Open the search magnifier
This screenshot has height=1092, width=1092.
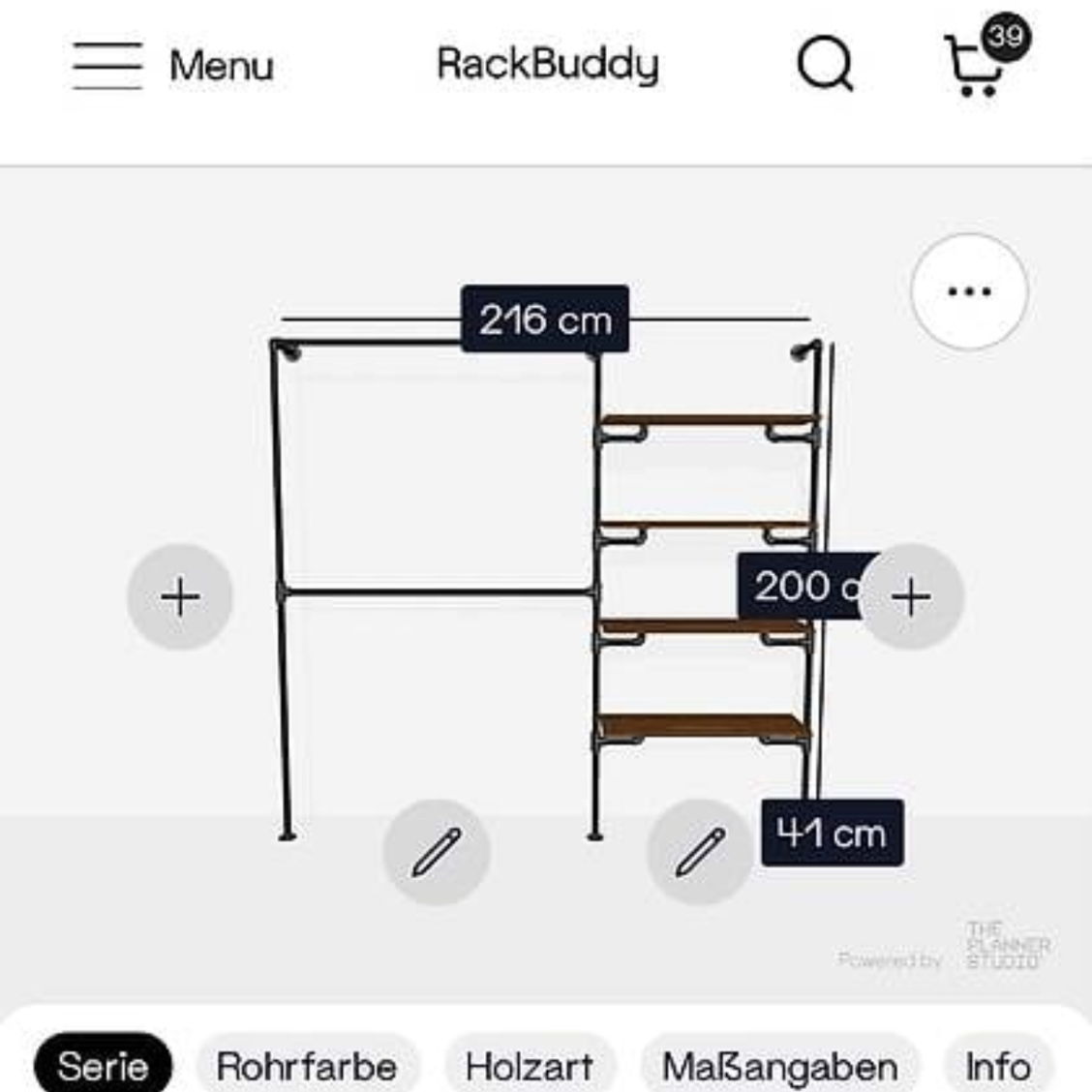(x=825, y=65)
